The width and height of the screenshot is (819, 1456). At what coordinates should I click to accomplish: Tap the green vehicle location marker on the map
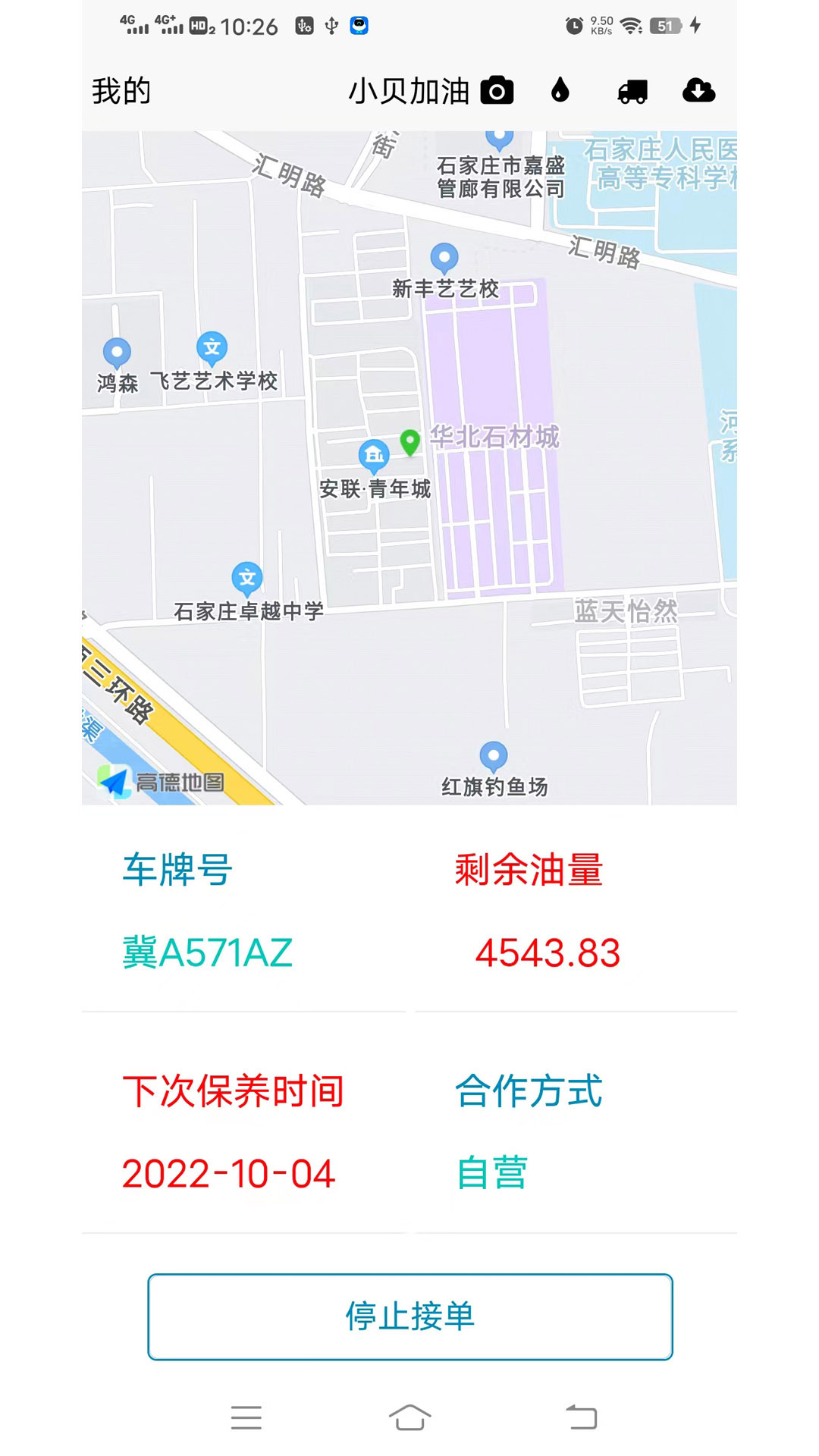pyautogui.click(x=411, y=440)
